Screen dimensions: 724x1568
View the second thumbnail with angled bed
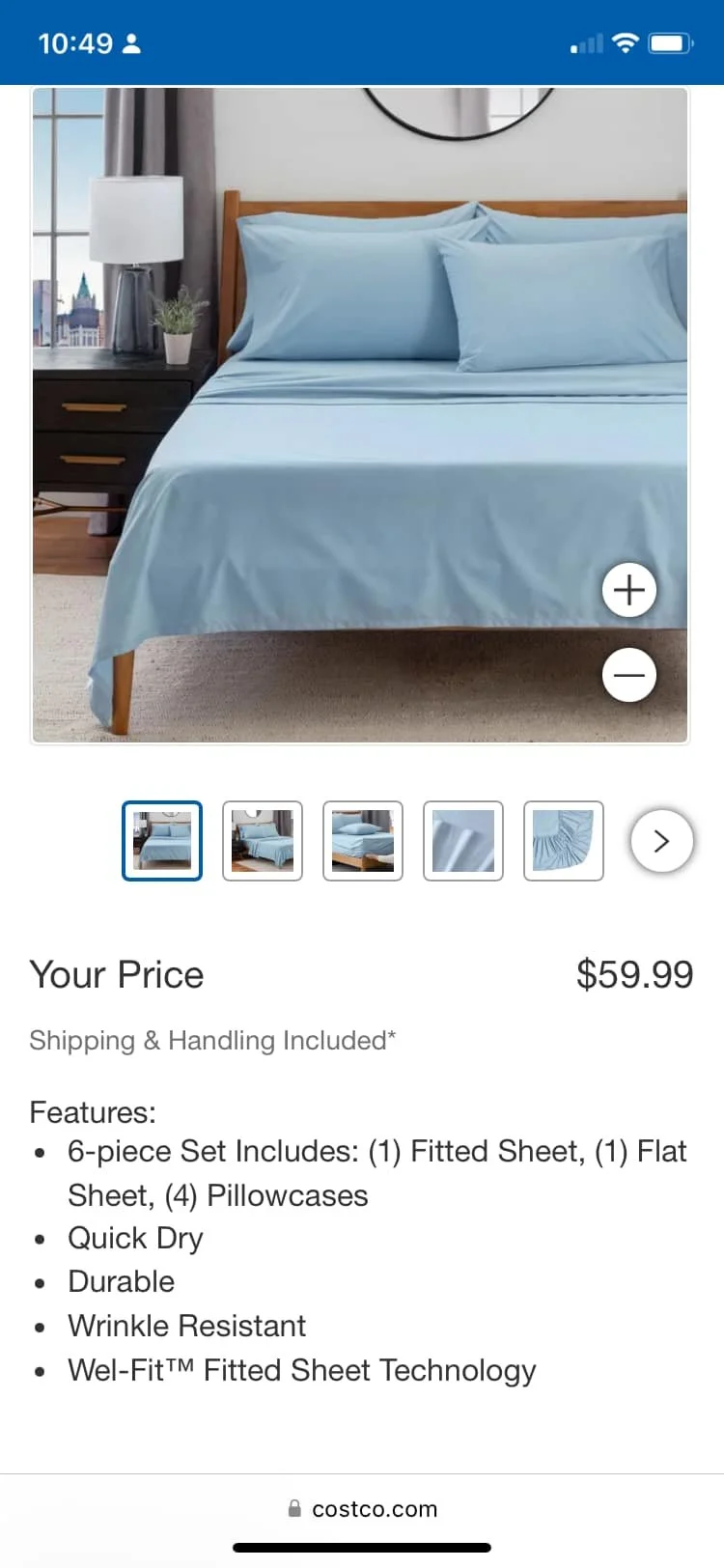(x=263, y=841)
